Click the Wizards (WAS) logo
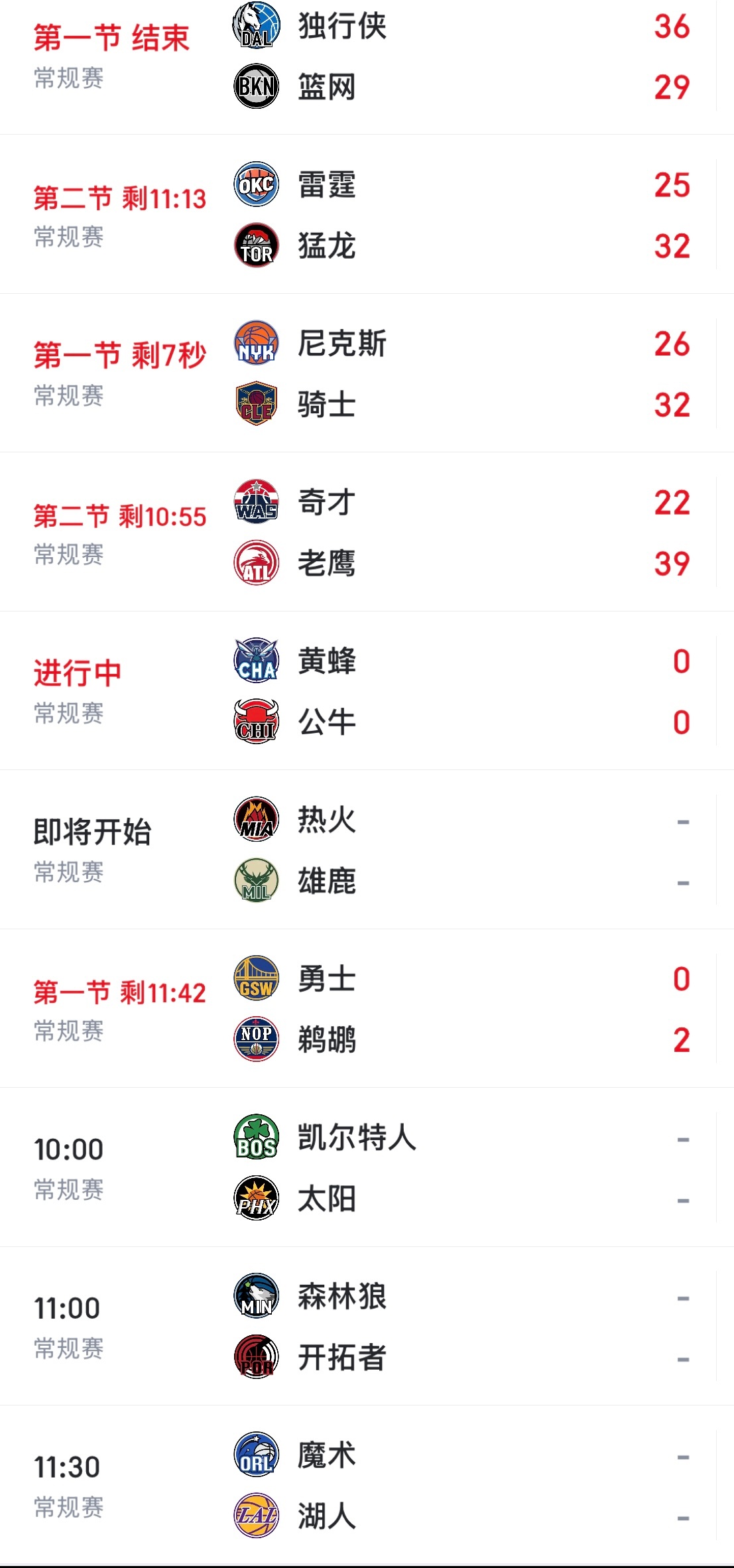This screenshot has height=1568, width=734. (x=255, y=504)
